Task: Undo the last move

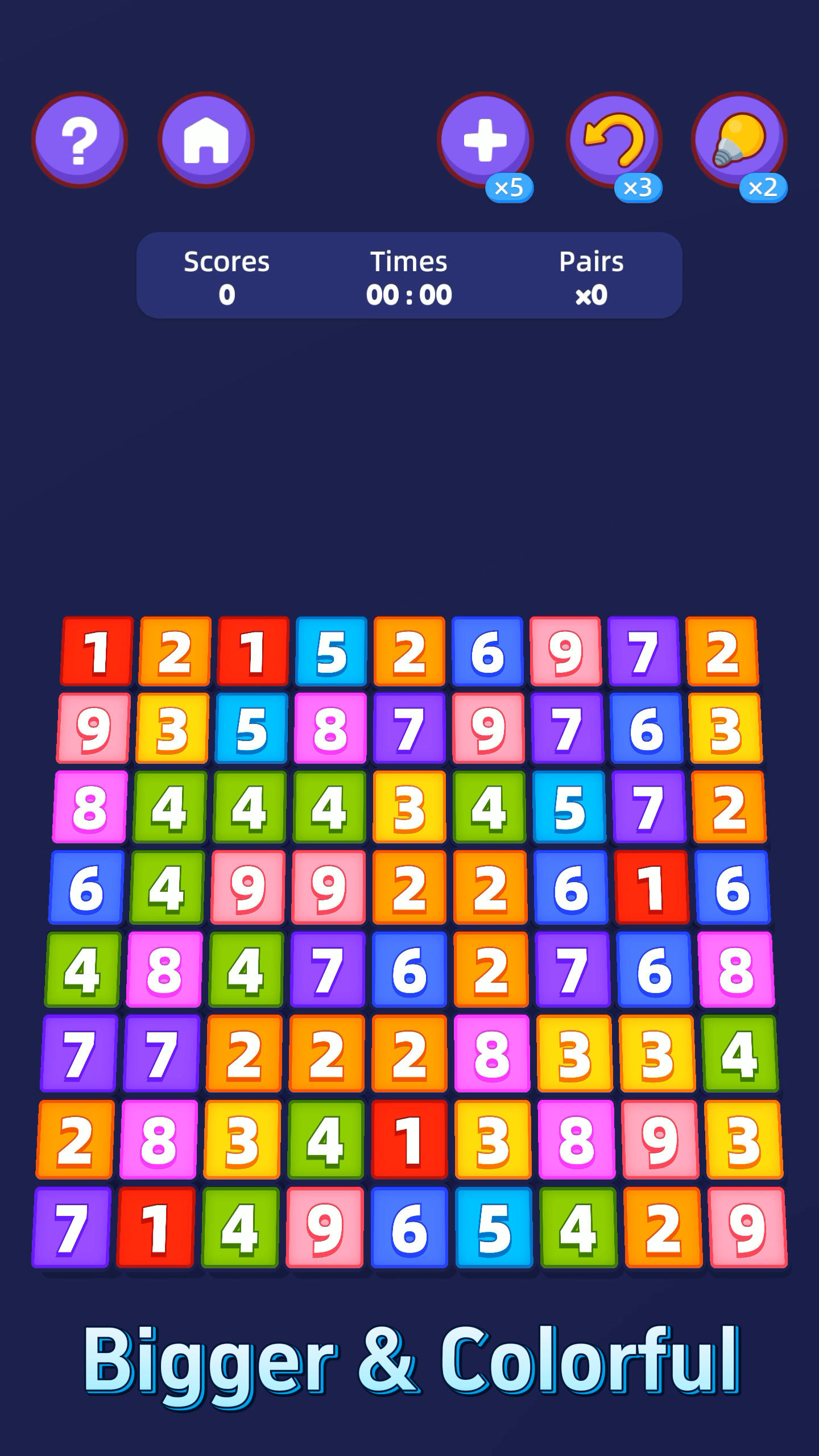Action: click(x=614, y=139)
